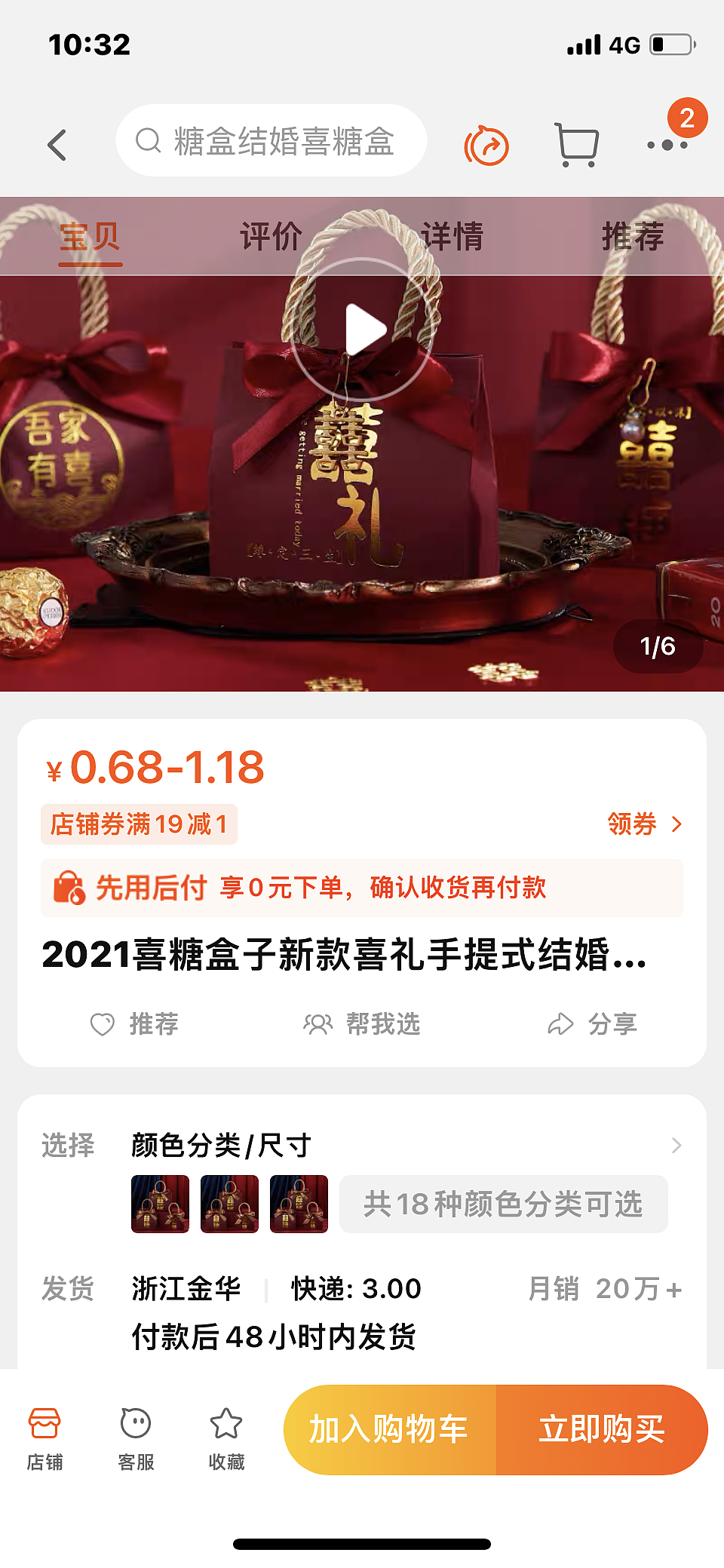Image resolution: width=724 pixels, height=1568 pixels.
Task: Open 共18种颜色分类可选 variant list
Action: (504, 1204)
